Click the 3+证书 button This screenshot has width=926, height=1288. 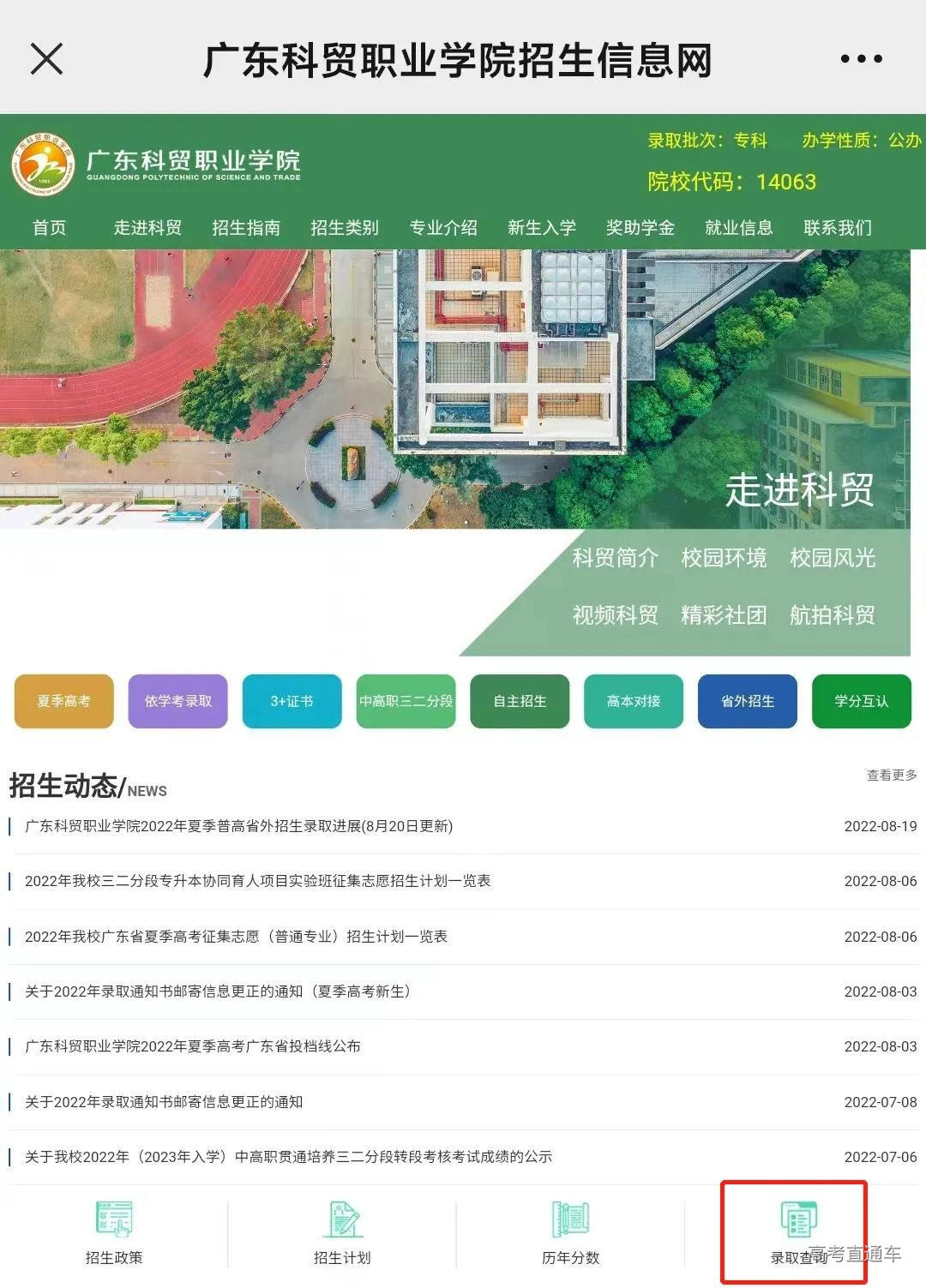292,701
